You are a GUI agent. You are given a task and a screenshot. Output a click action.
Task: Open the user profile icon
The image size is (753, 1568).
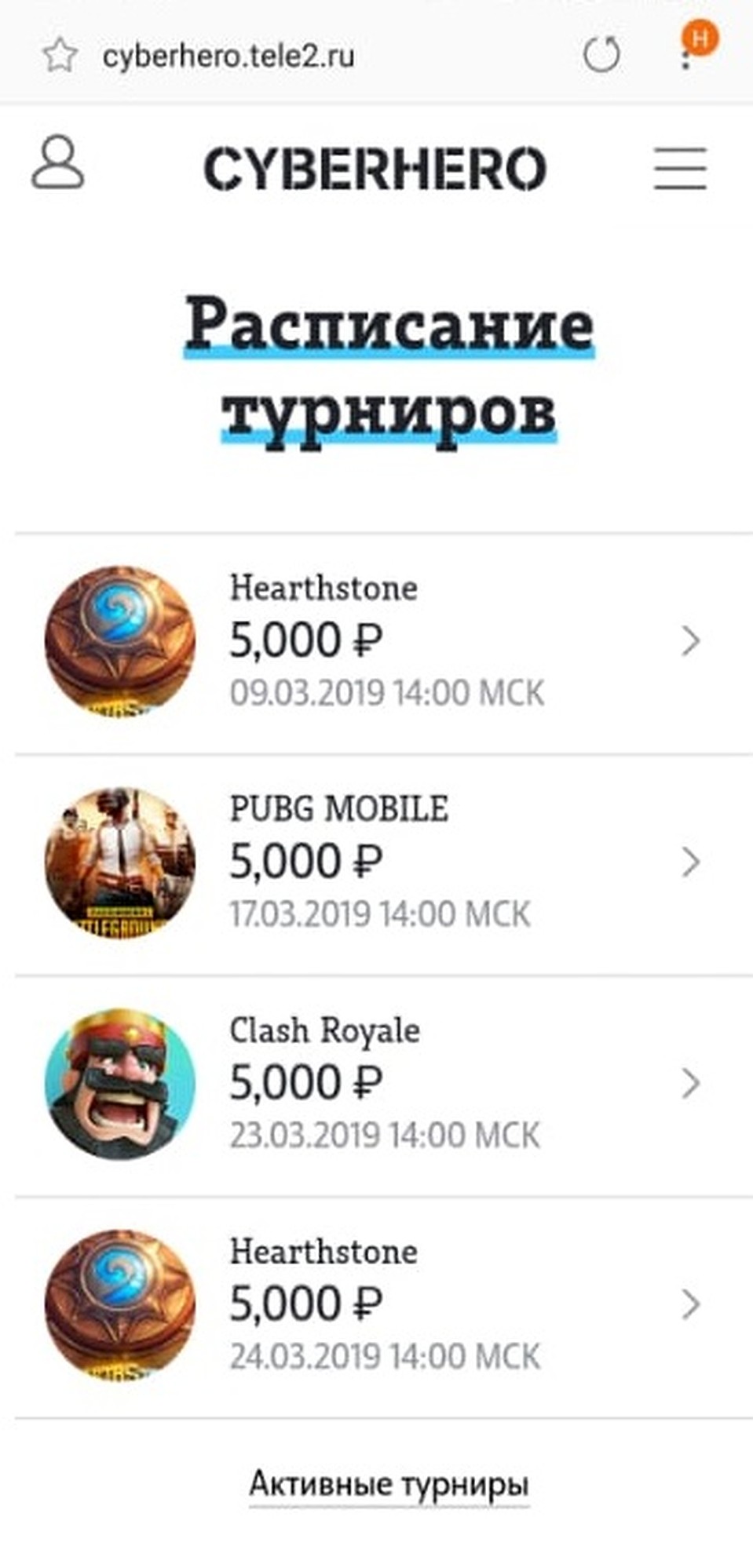[x=57, y=162]
